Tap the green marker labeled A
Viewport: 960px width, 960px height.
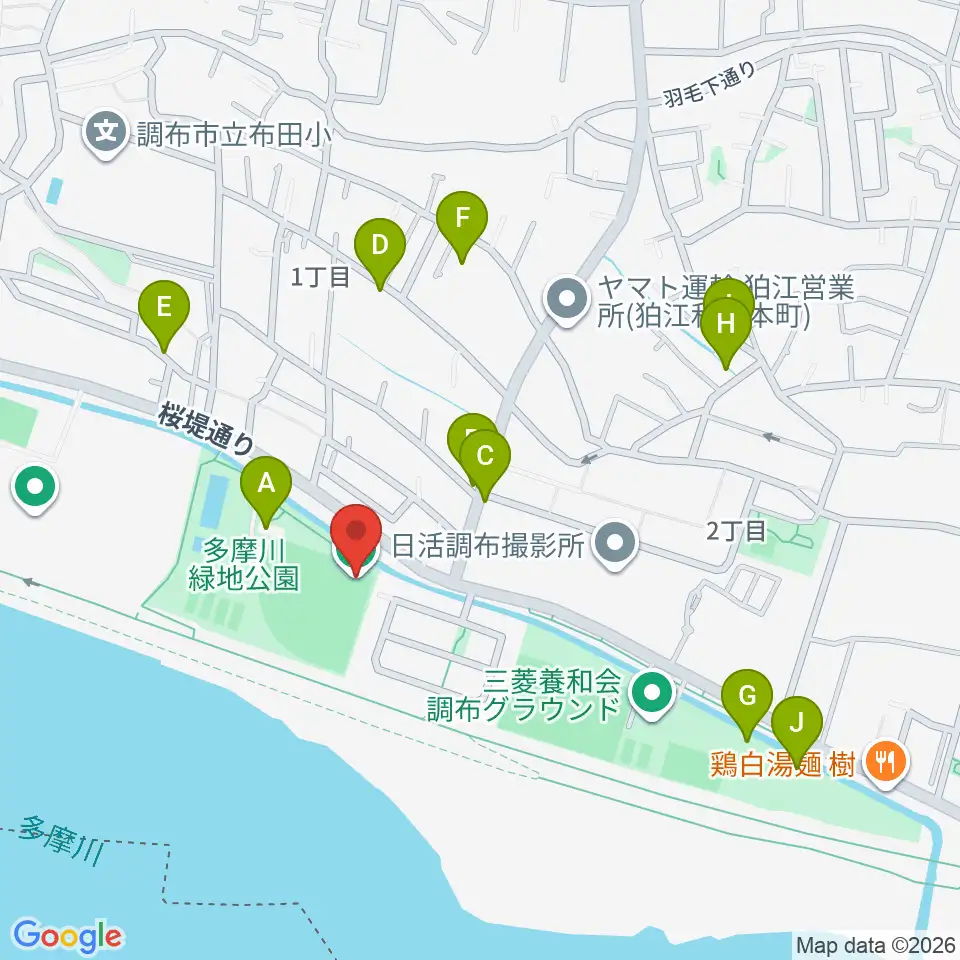tap(266, 492)
